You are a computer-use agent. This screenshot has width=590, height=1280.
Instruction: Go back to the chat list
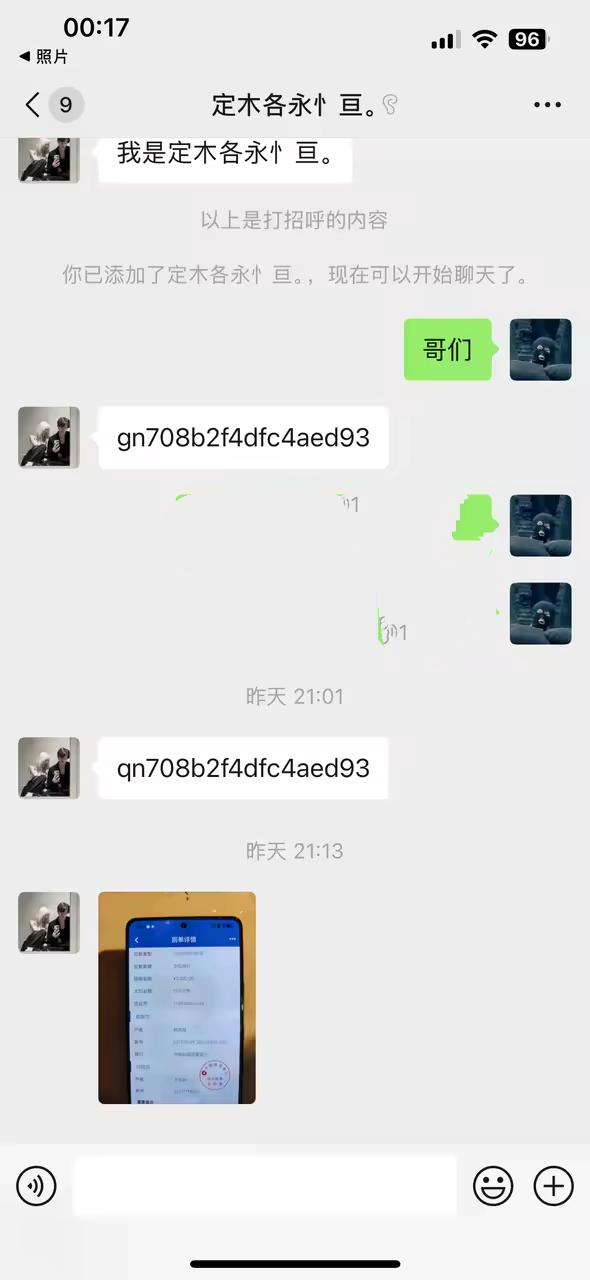tap(52, 104)
